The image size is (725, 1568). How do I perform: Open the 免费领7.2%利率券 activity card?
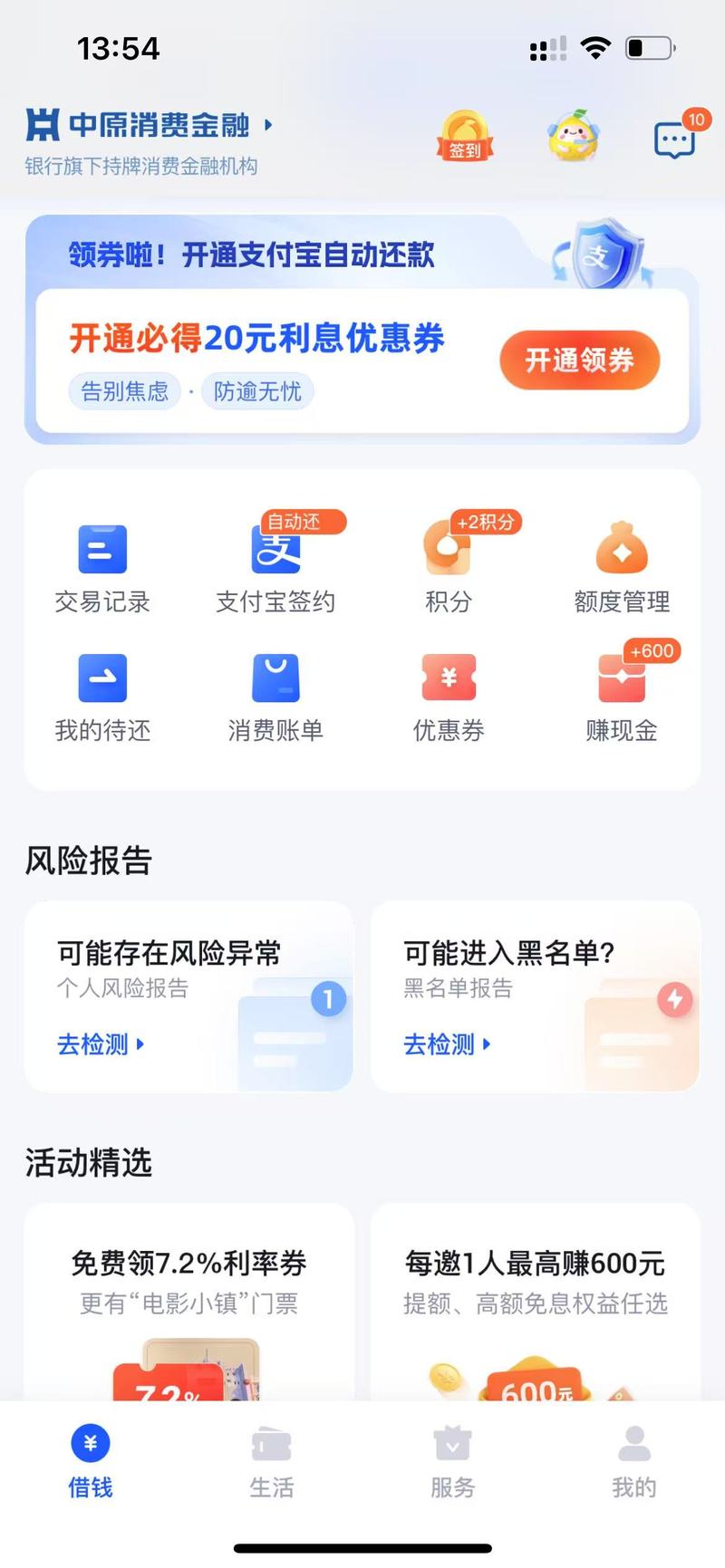point(188,1302)
